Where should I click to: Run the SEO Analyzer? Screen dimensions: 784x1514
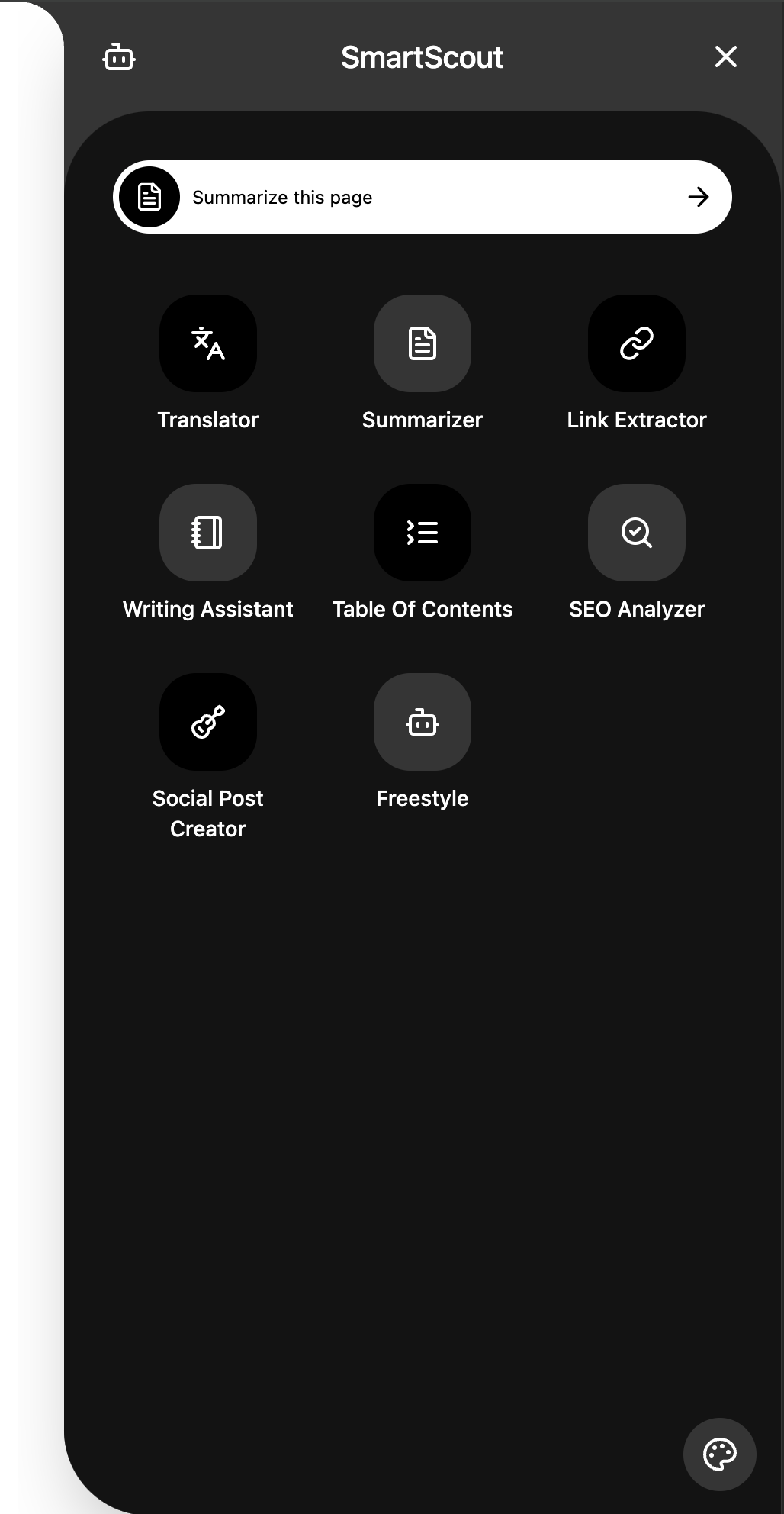click(x=637, y=533)
